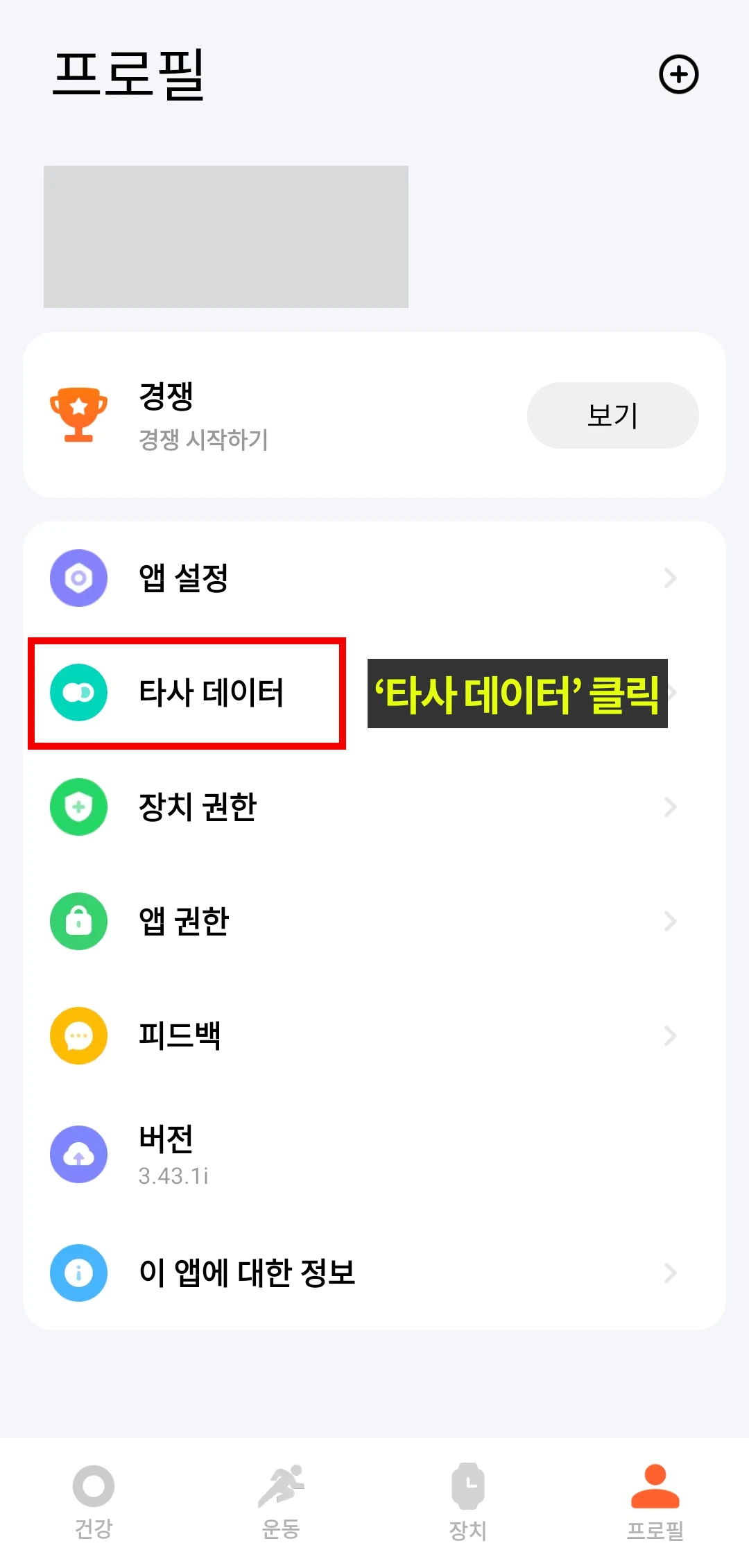Open the 피드백 row
Image resolution: width=749 pixels, height=1568 pixels.
(374, 1035)
